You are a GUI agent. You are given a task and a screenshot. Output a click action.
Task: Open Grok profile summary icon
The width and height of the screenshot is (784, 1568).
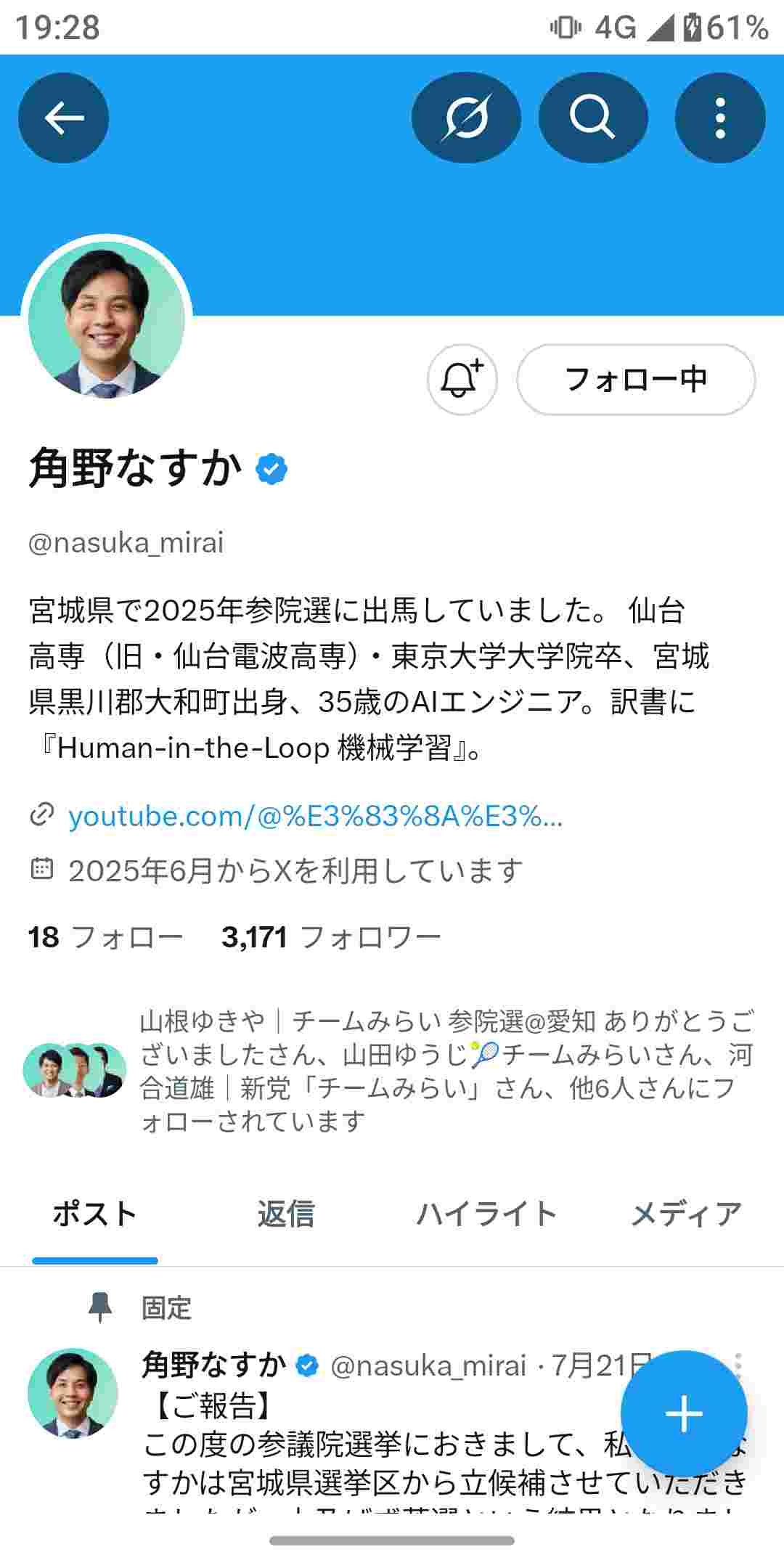466,118
